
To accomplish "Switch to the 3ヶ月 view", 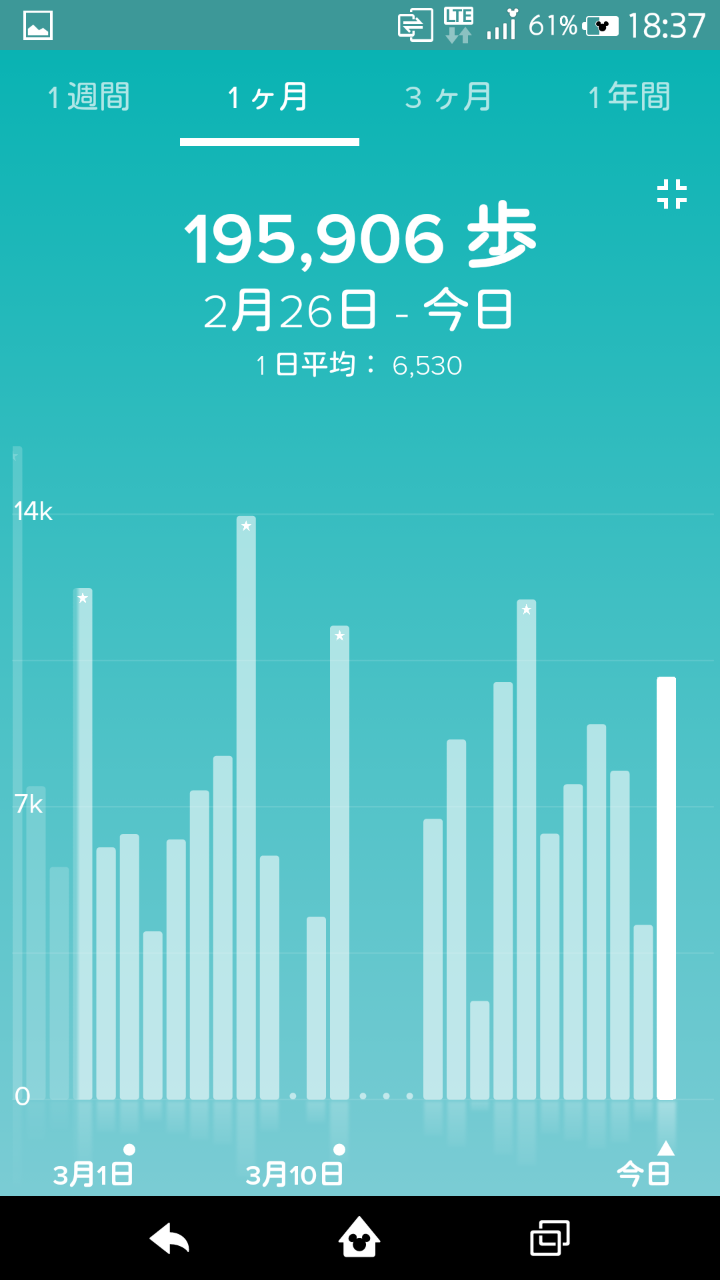I will pos(449,97).
